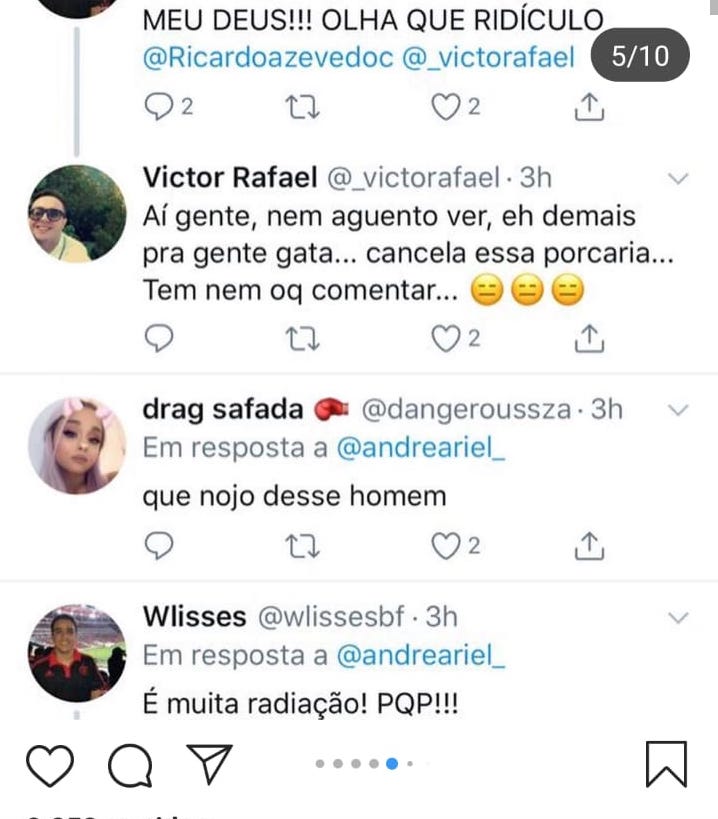This screenshot has height=819, width=718.
Task: Save this post with the bookmark icon
Action: point(666,765)
